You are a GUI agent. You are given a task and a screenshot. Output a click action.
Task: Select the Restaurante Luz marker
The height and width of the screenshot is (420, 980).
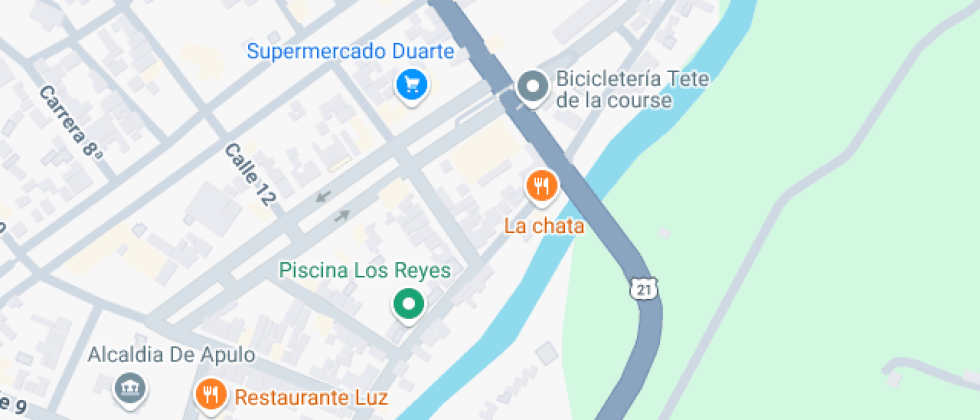[210, 395]
